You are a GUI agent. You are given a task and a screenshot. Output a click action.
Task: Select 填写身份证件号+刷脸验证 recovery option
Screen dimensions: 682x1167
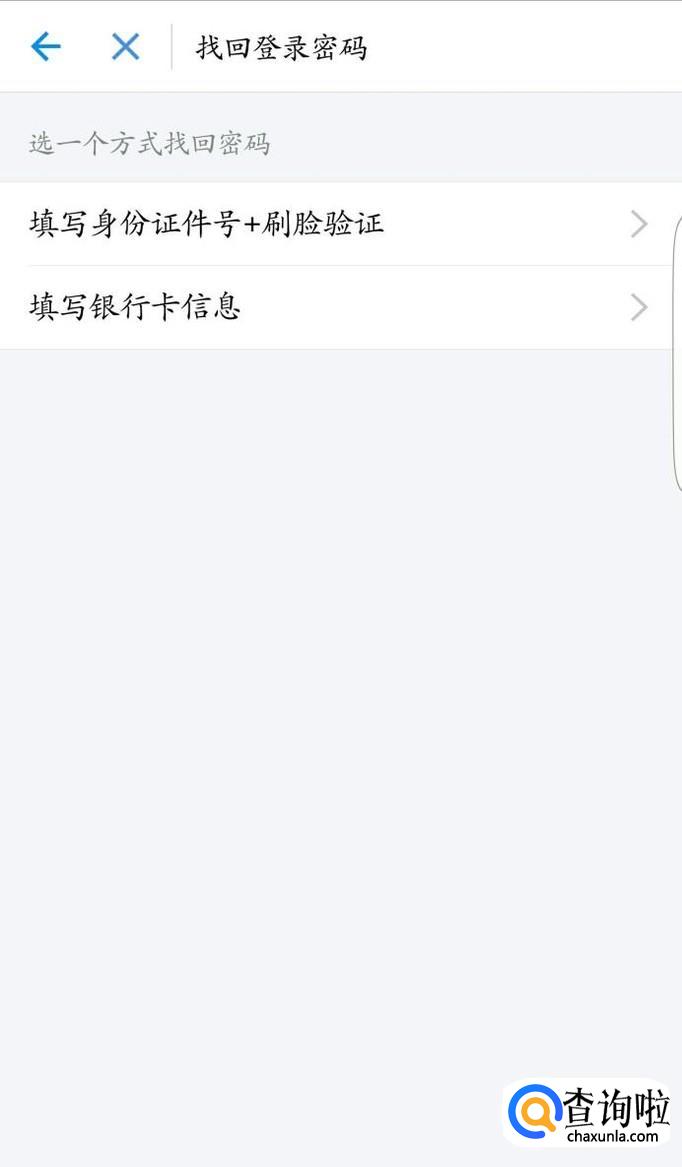(x=339, y=224)
